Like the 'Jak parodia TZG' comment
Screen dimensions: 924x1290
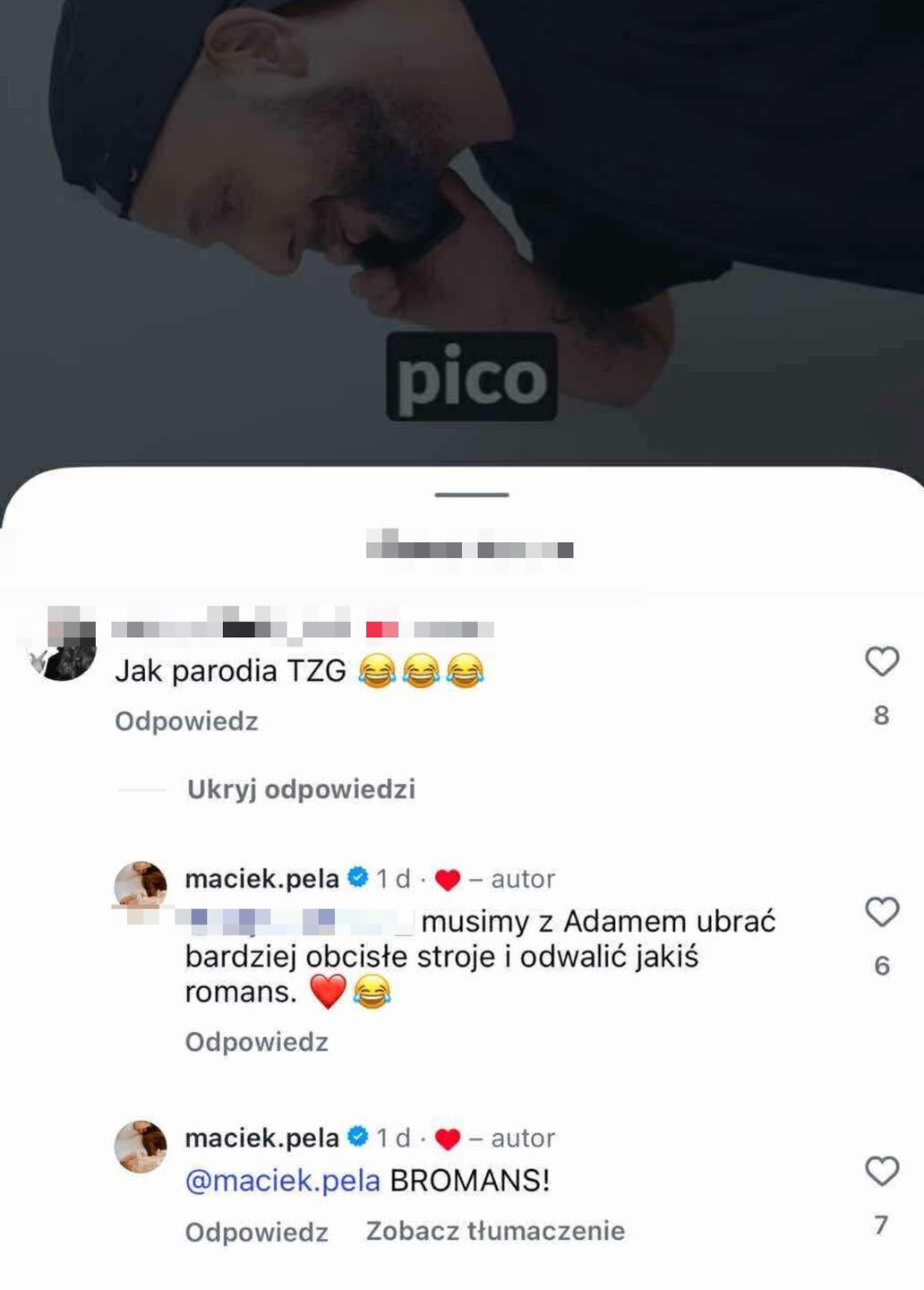(x=881, y=661)
